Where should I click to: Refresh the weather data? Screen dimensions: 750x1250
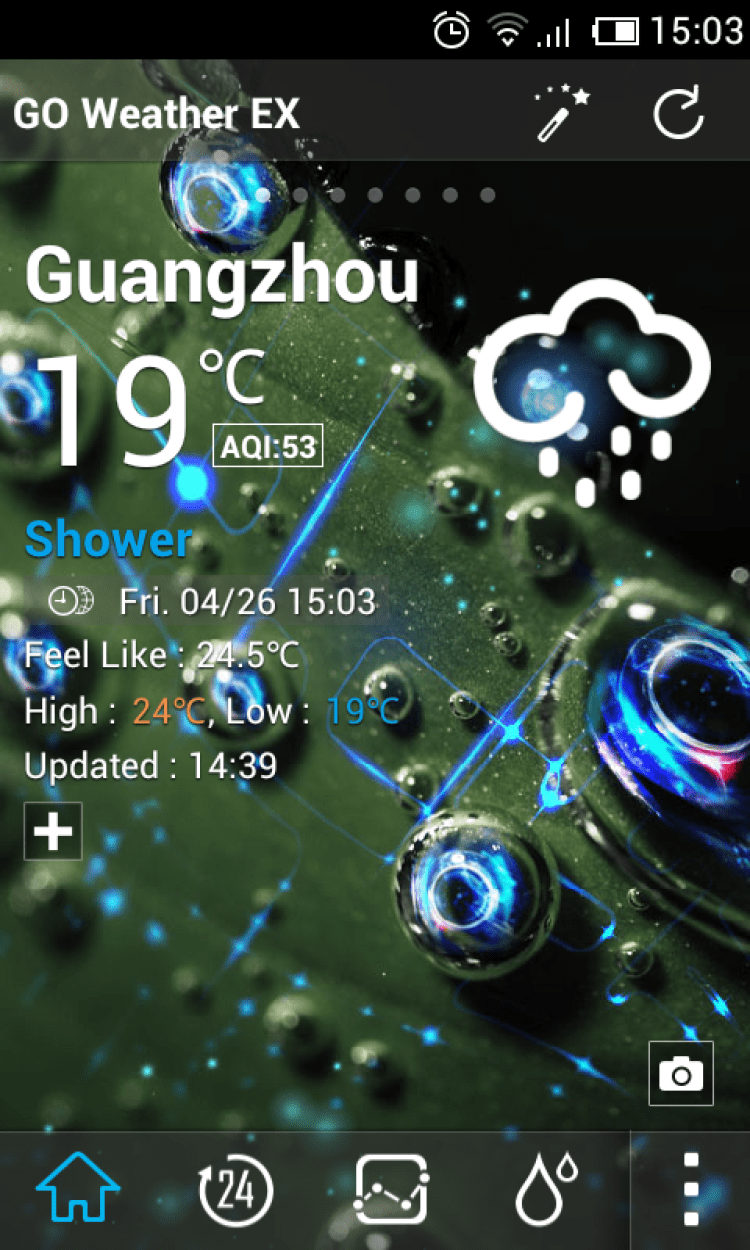(679, 114)
